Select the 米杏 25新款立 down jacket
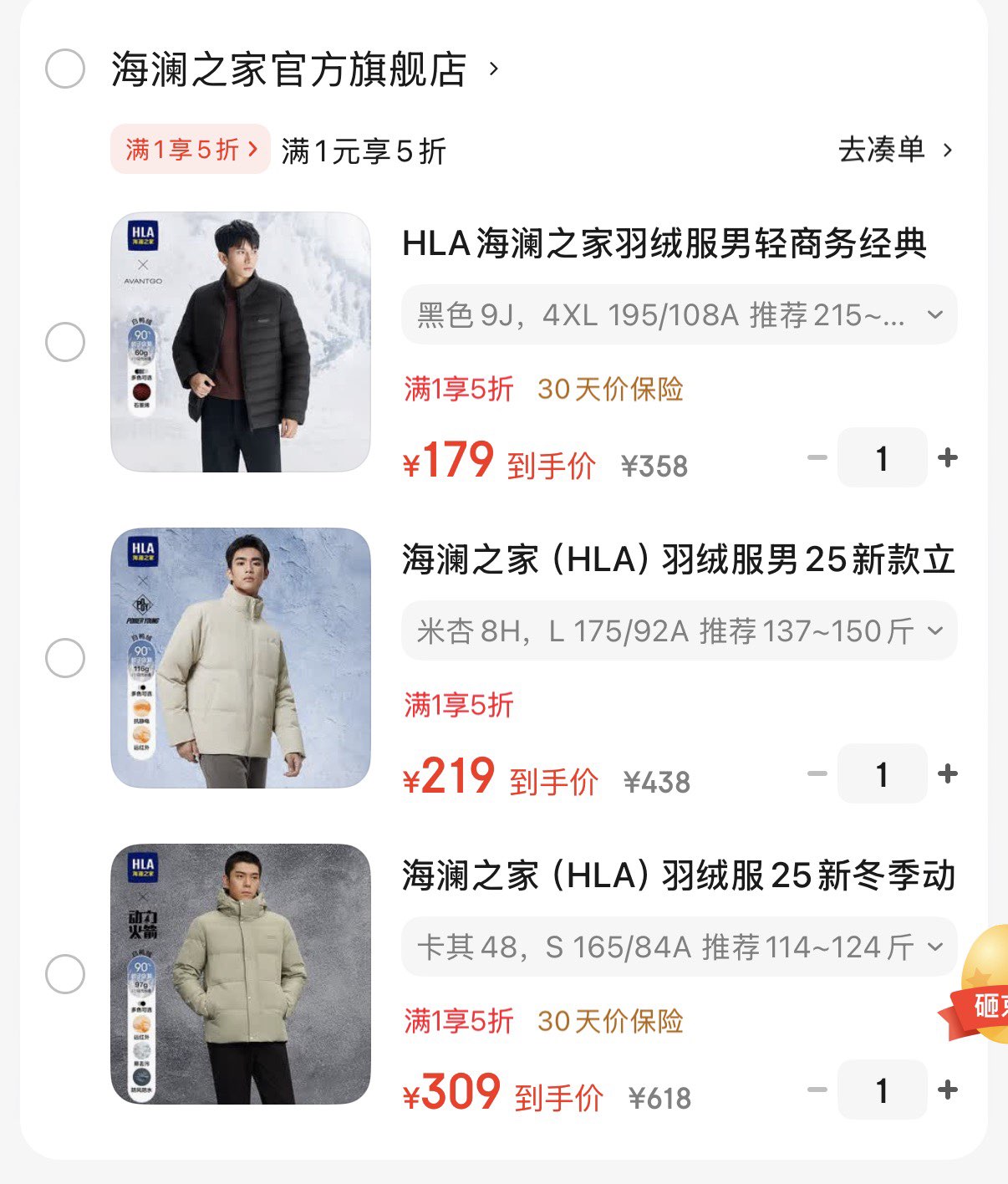The image size is (1008, 1184). tap(65, 658)
